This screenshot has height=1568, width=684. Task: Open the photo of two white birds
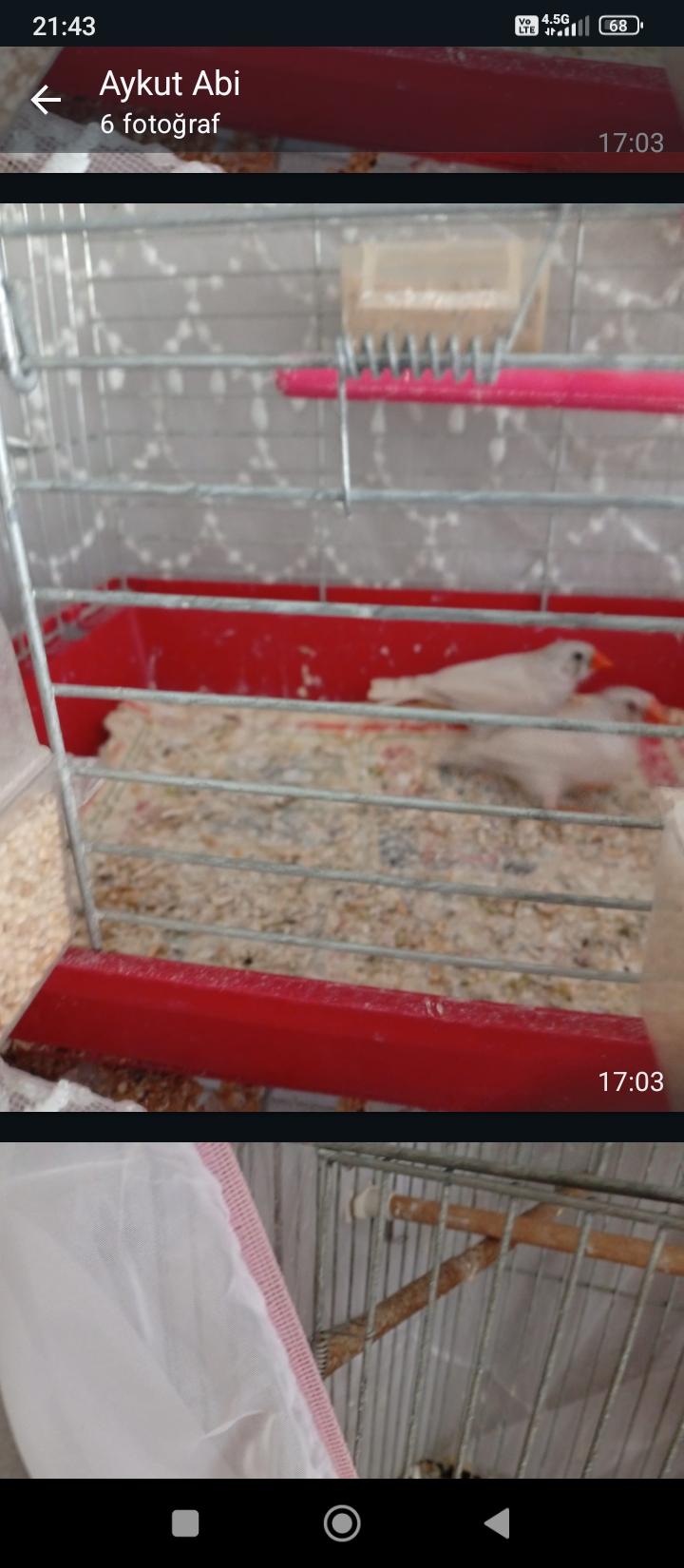[342, 656]
